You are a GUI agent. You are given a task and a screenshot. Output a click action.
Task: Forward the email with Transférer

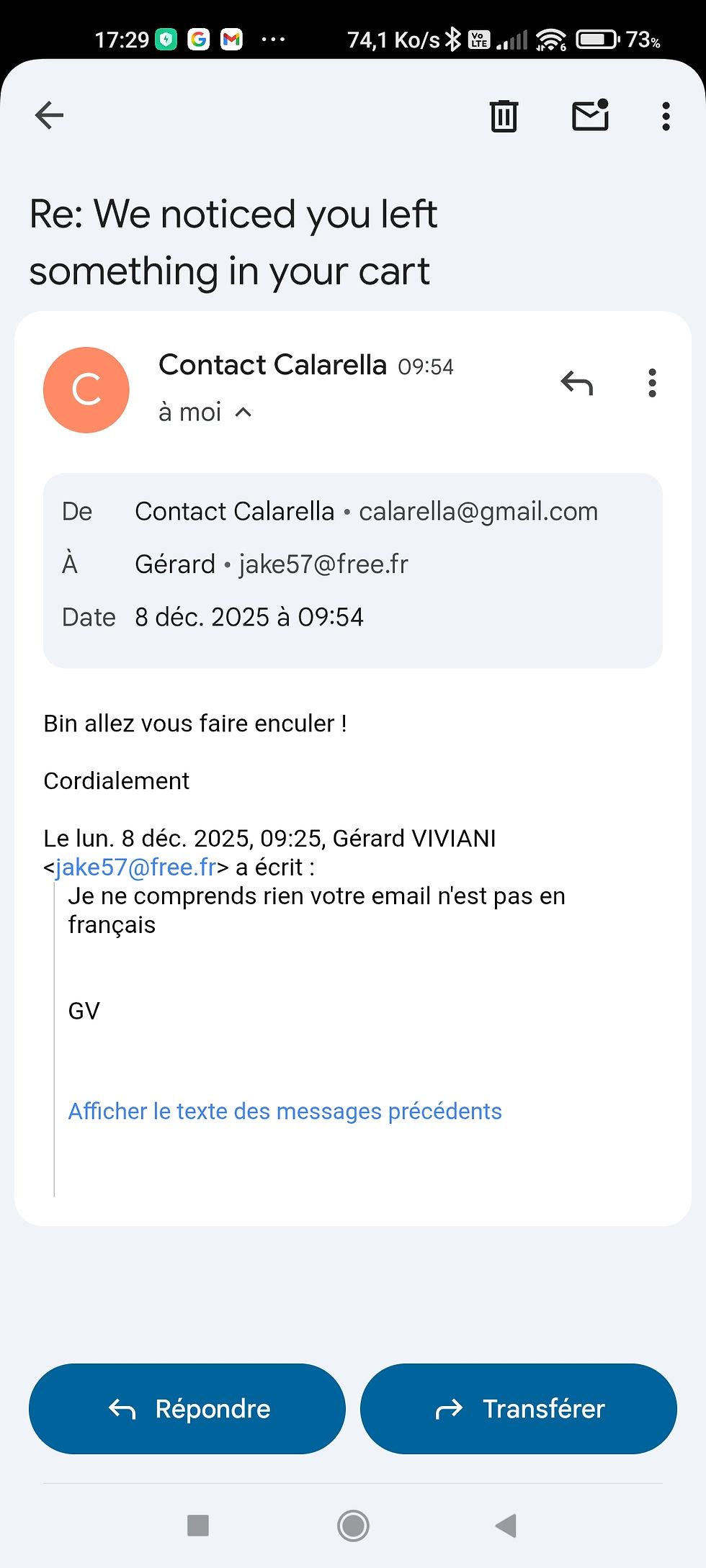coord(519,1408)
